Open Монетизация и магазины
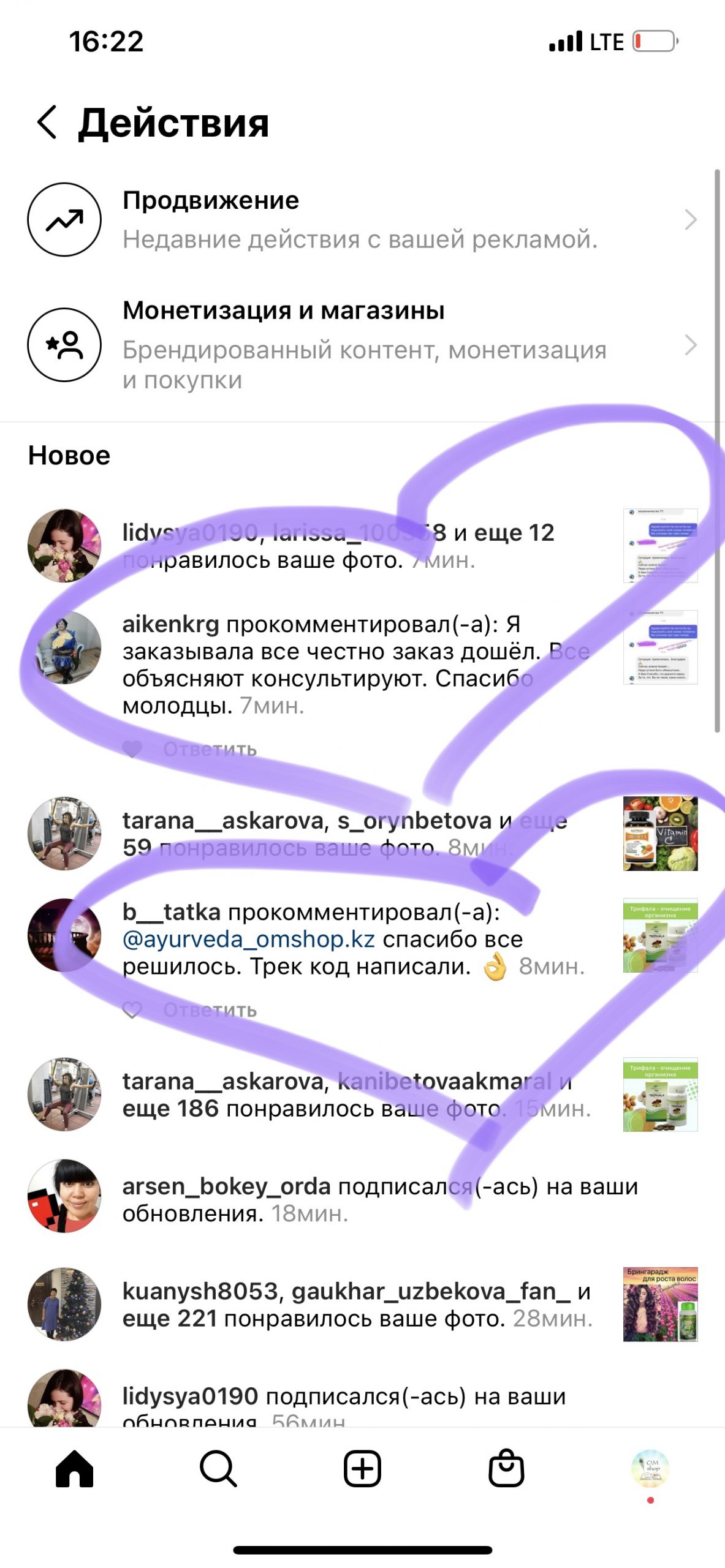725x1568 pixels. tap(362, 345)
